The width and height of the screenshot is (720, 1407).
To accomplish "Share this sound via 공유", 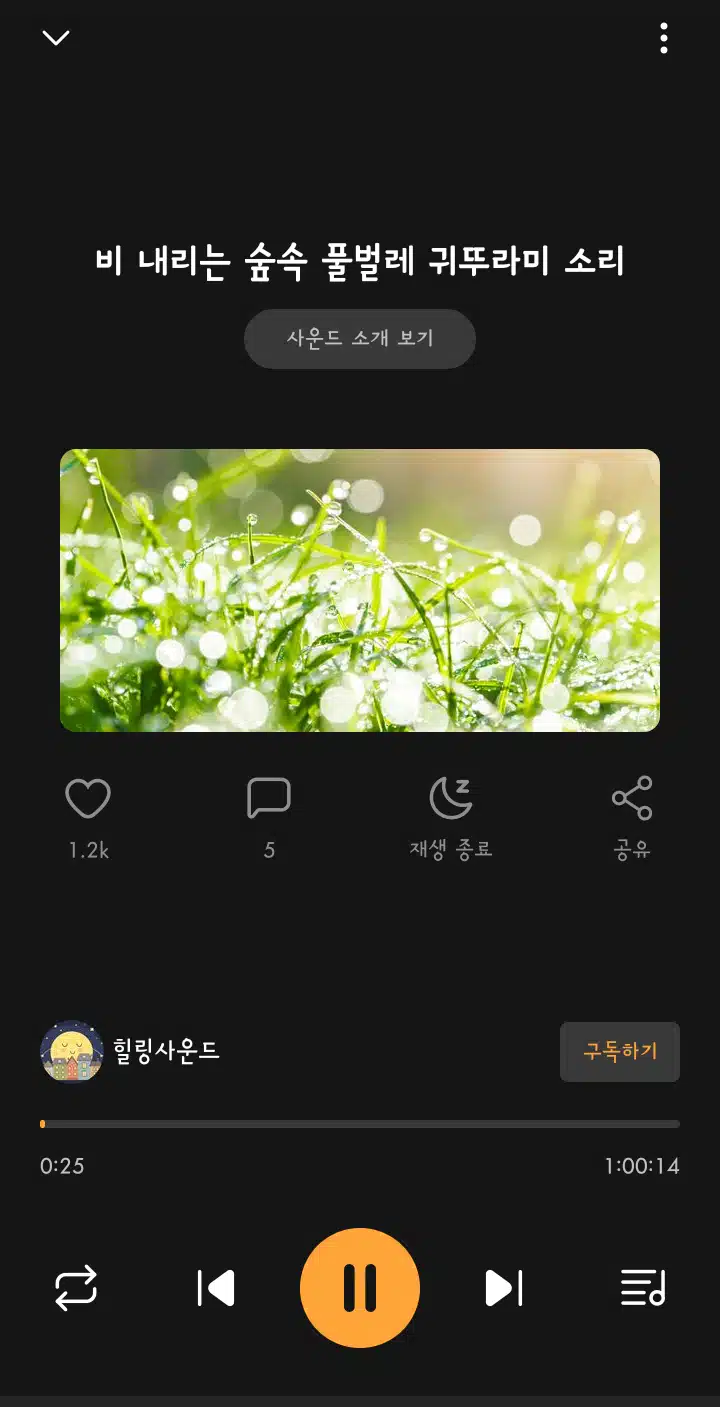I will pyautogui.click(x=632, y=817).
